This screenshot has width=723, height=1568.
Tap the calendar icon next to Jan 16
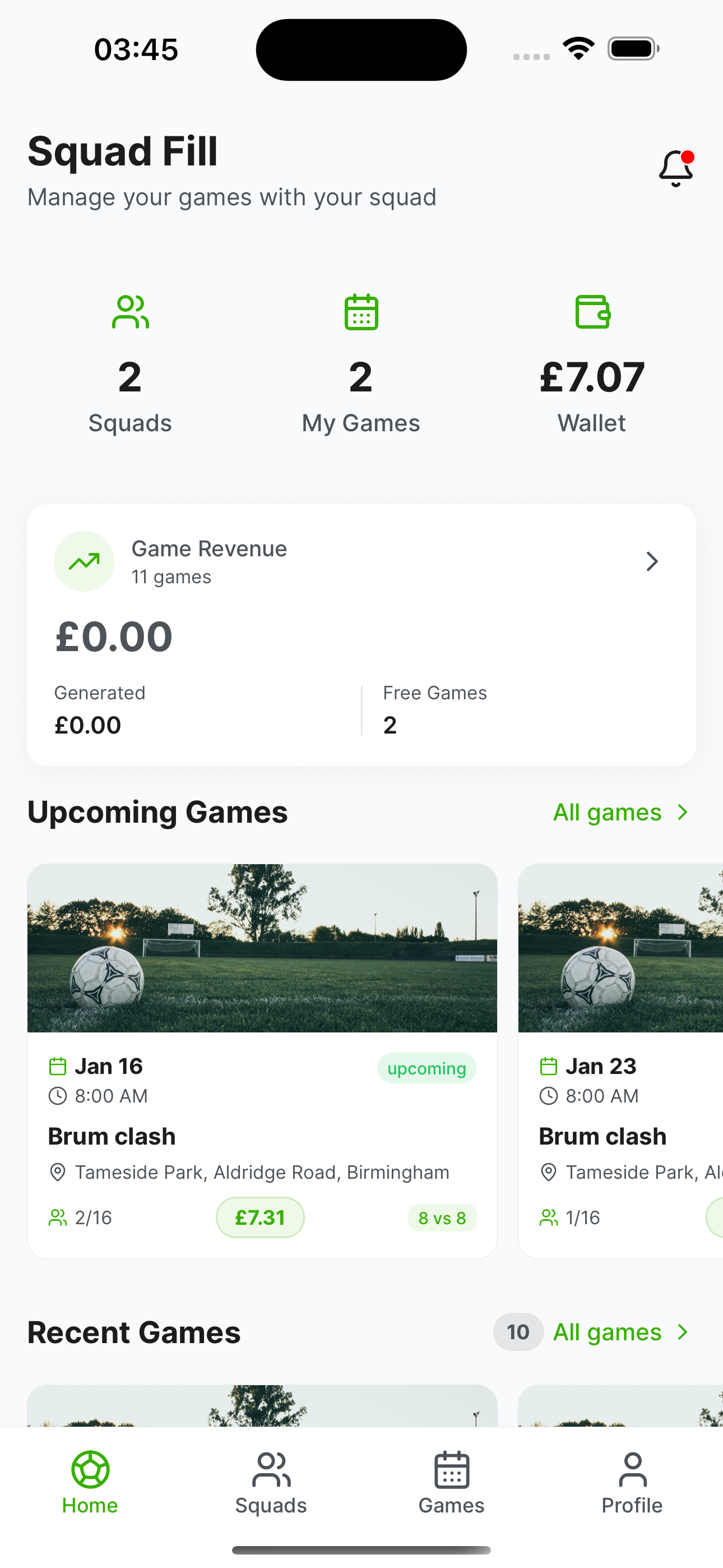pos(58,1066)
